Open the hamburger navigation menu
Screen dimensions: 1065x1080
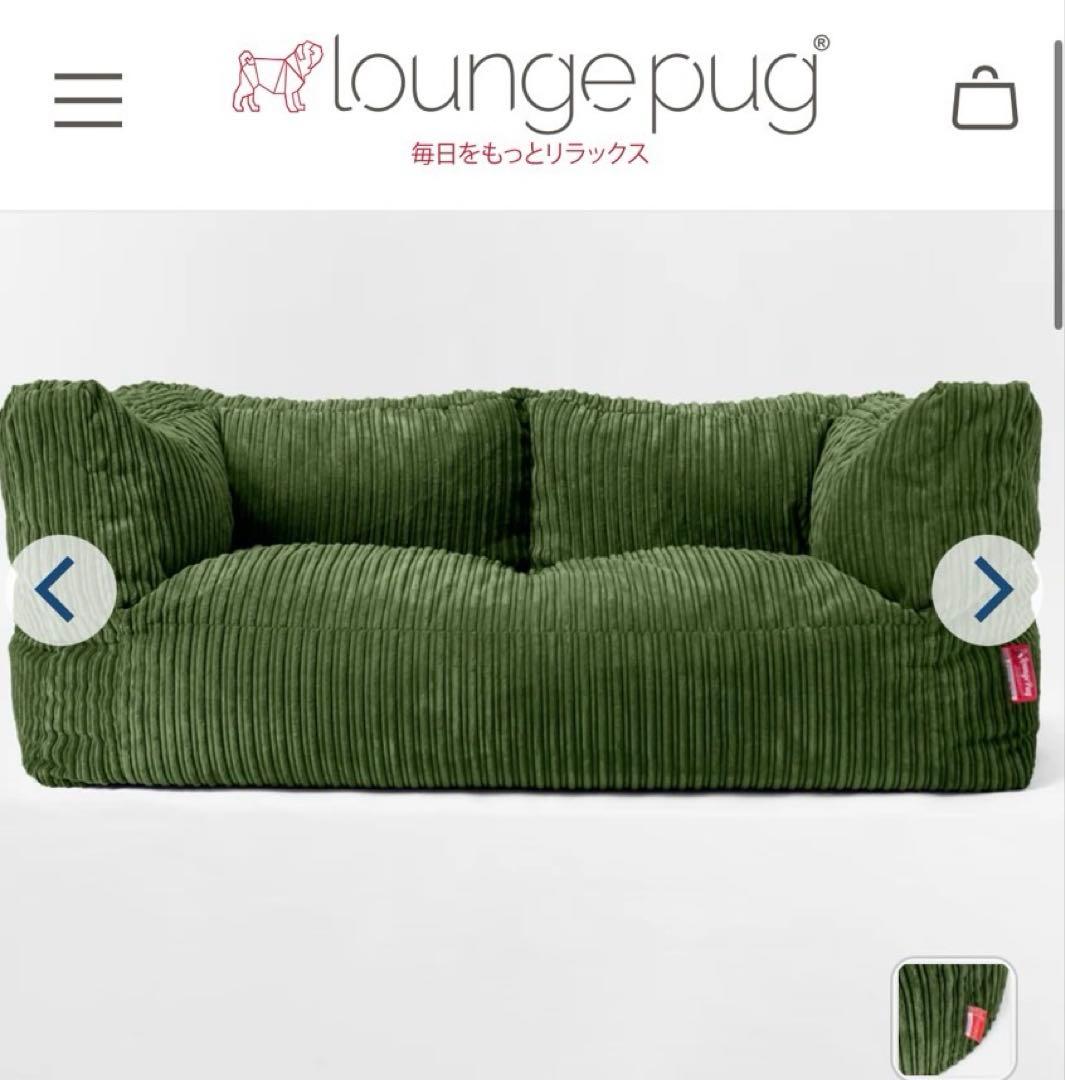[87, 97]
